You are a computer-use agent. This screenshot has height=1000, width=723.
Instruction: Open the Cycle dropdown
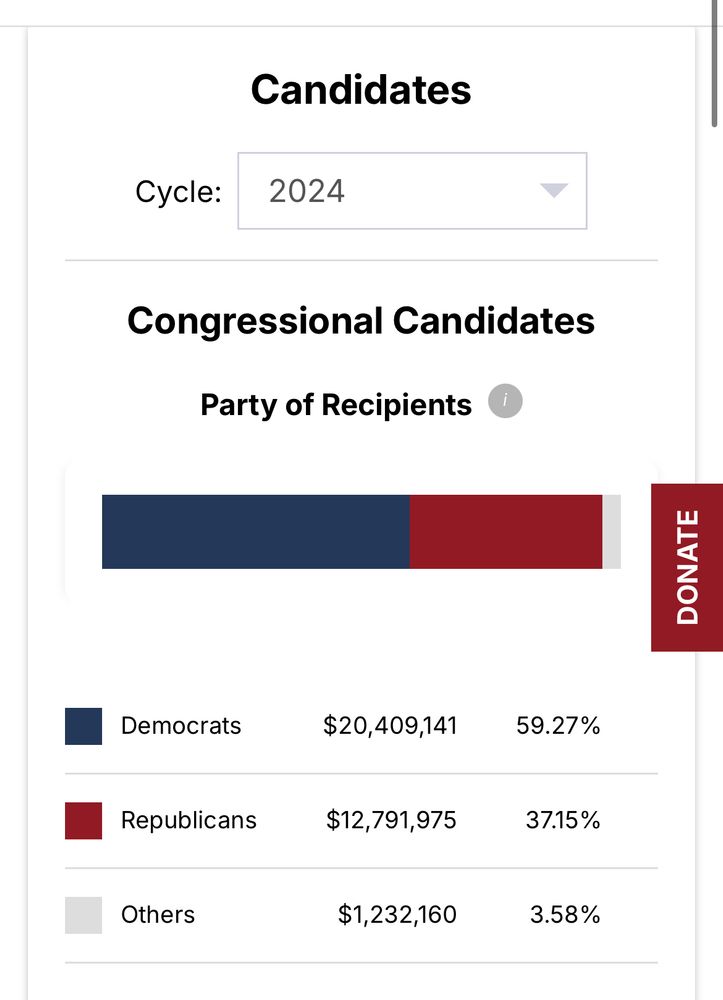click(411, 191)
